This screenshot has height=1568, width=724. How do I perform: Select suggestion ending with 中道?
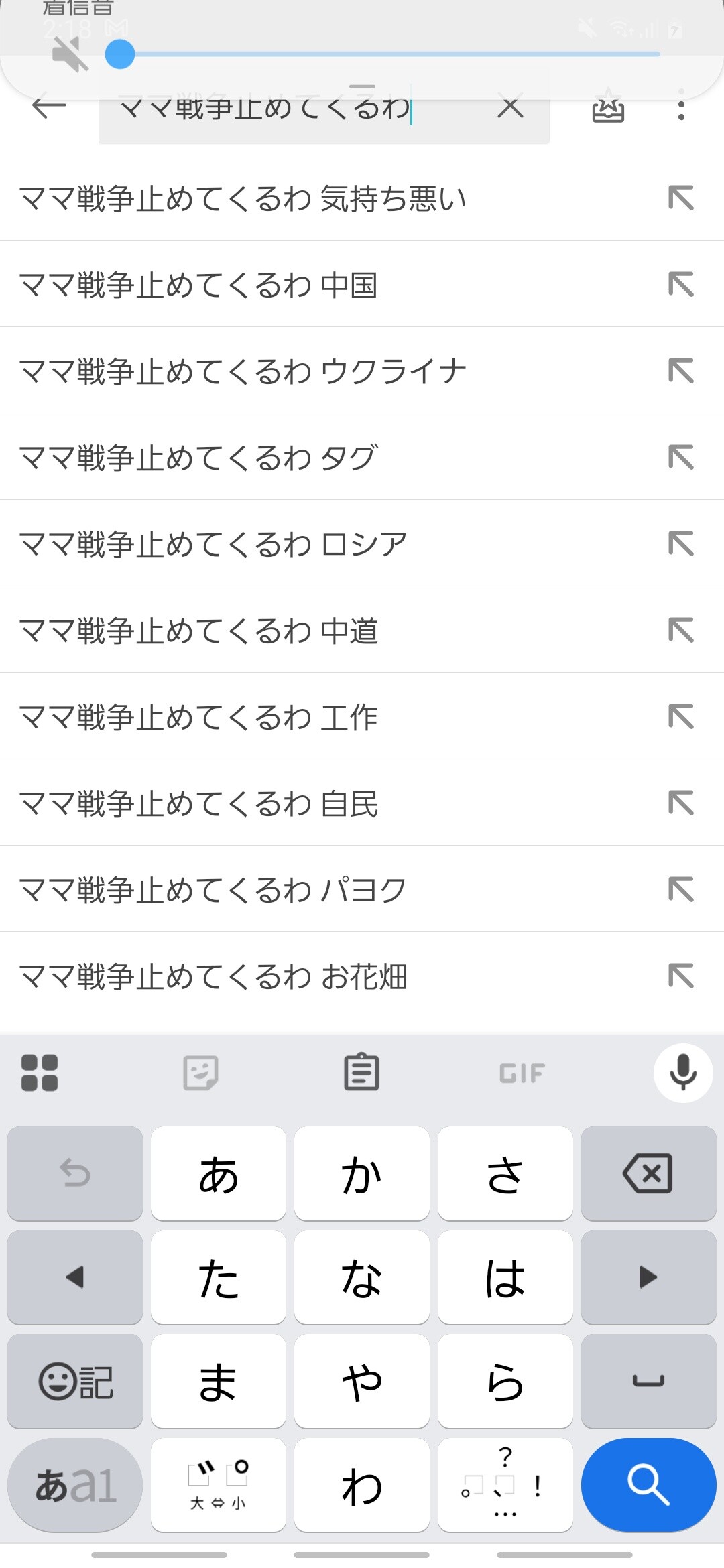198,631
